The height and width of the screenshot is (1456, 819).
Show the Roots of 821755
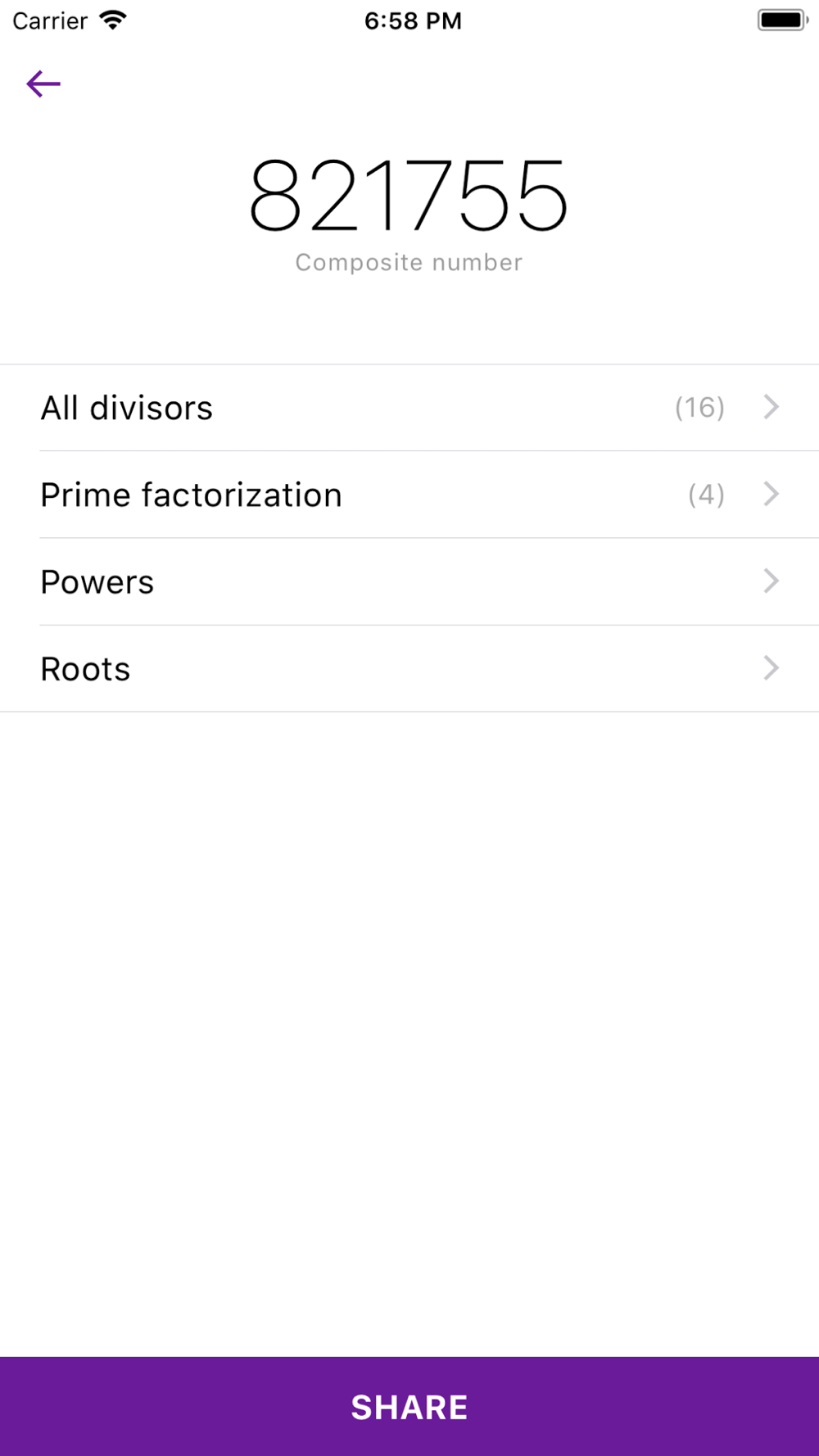409,669
